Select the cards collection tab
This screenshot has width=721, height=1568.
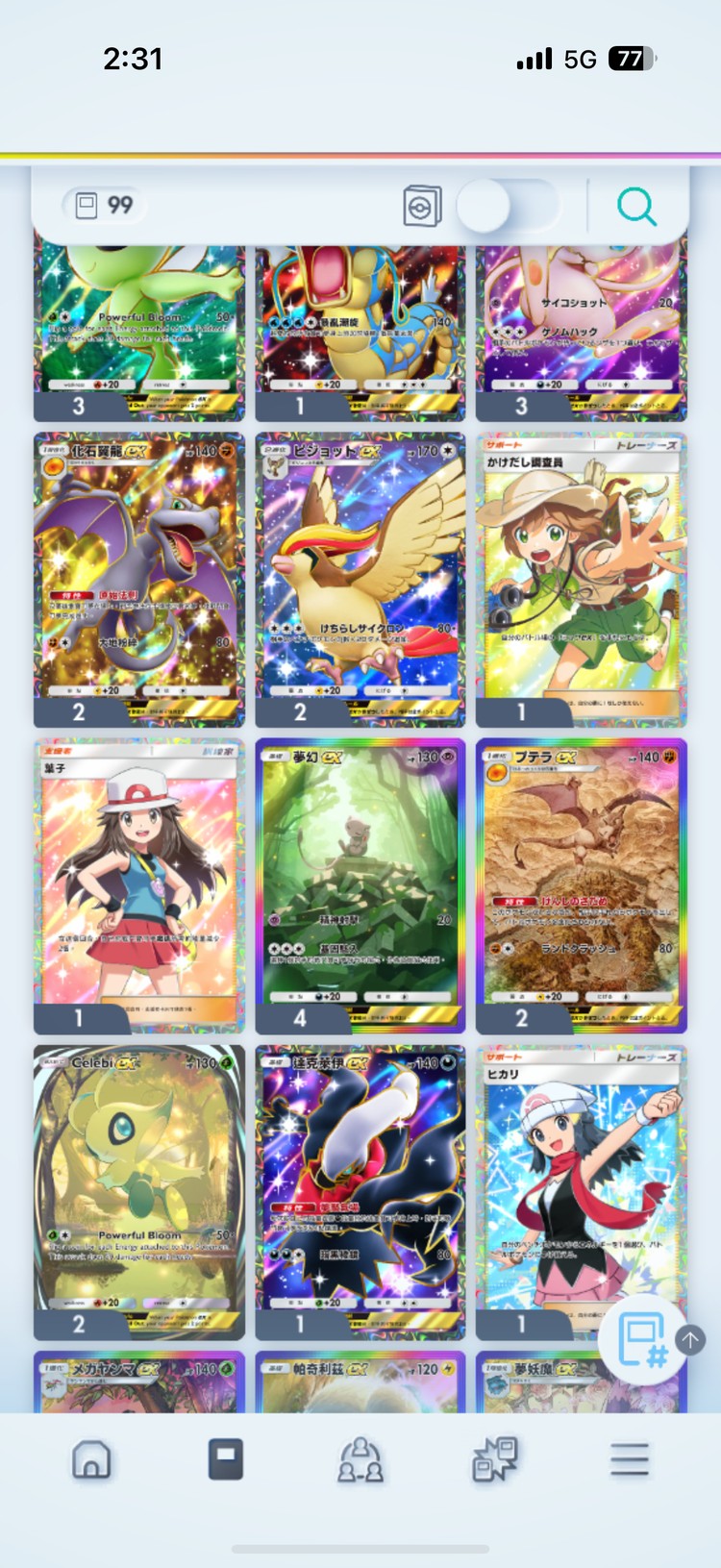(226, 1459)
